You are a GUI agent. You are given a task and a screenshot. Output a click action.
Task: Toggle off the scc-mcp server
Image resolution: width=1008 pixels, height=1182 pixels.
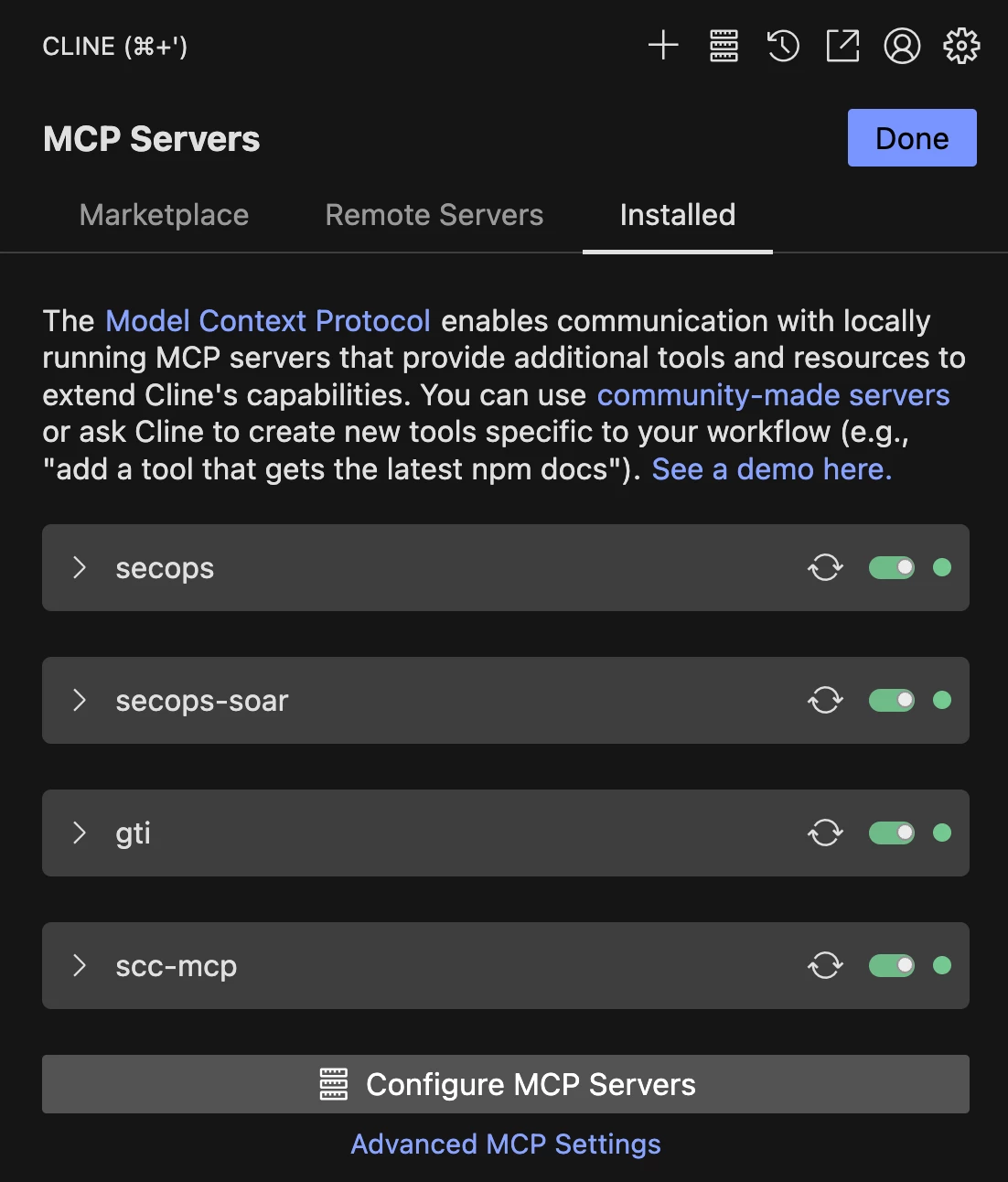point(892,965)
